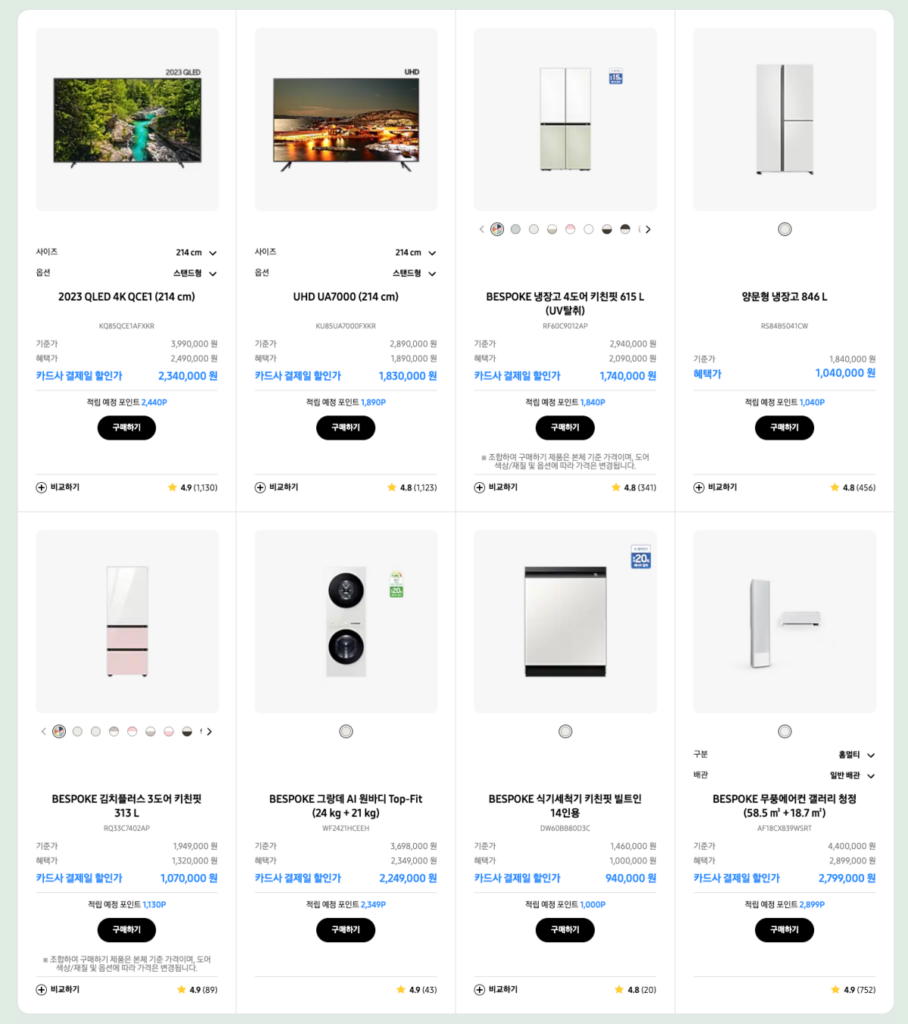The height and width of the screenshot is (1024, 908).
Task: Add 양문형 냉장고 846 L to compare
Action: (715, 488)
